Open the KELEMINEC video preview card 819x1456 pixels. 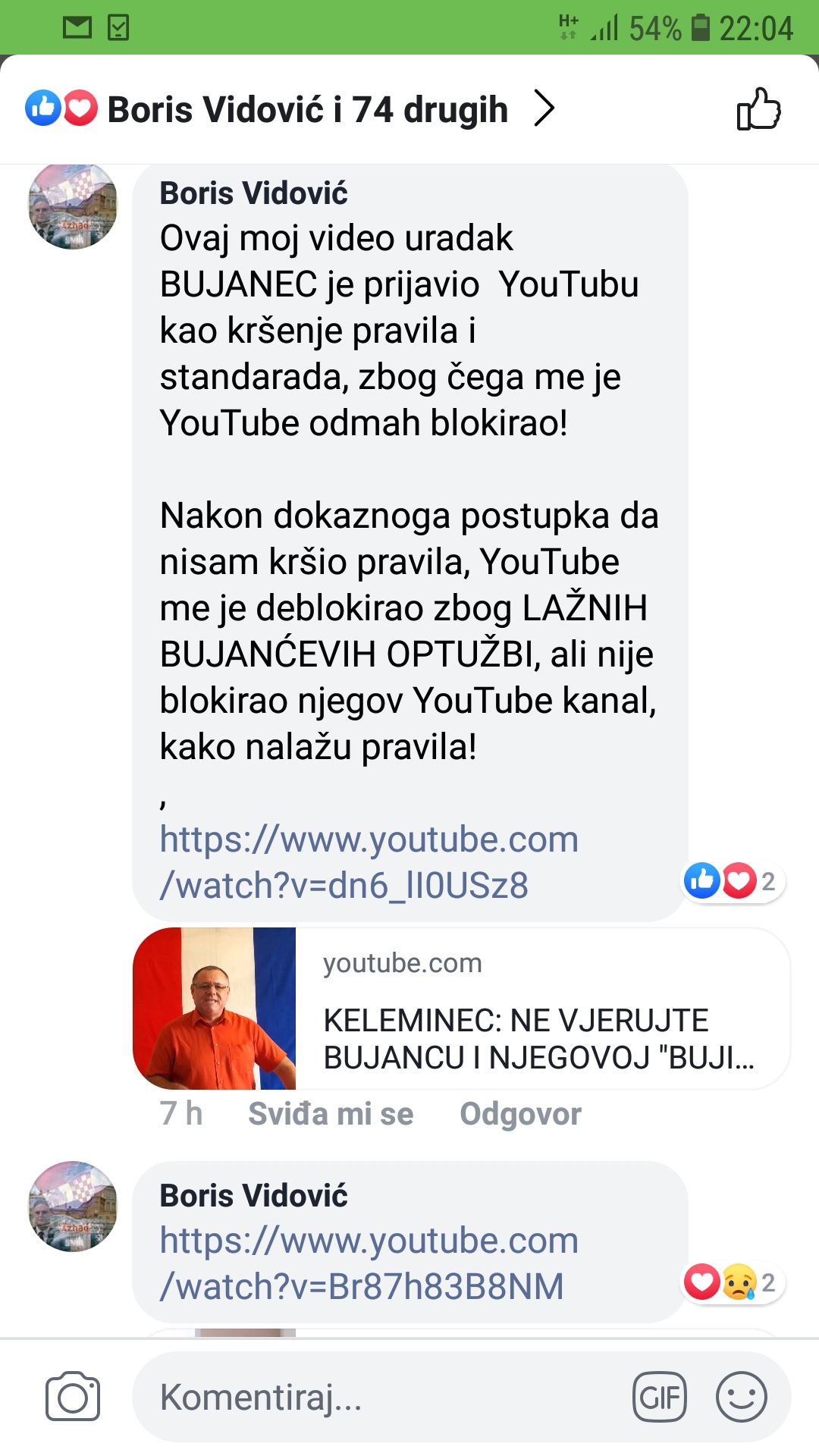tap(461, 1009)
